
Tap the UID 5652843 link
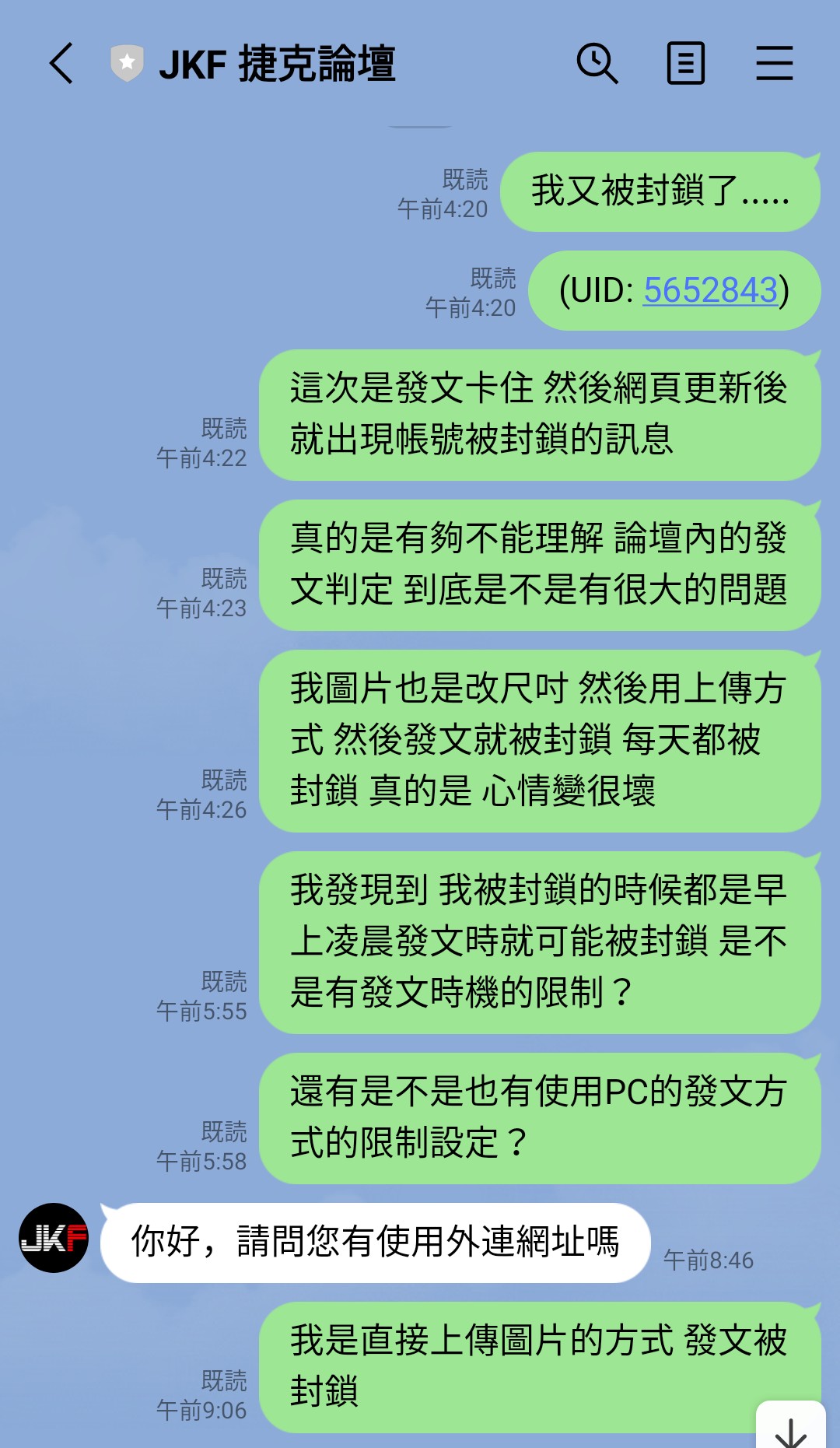pyautogui.click(x=710, y=290)
